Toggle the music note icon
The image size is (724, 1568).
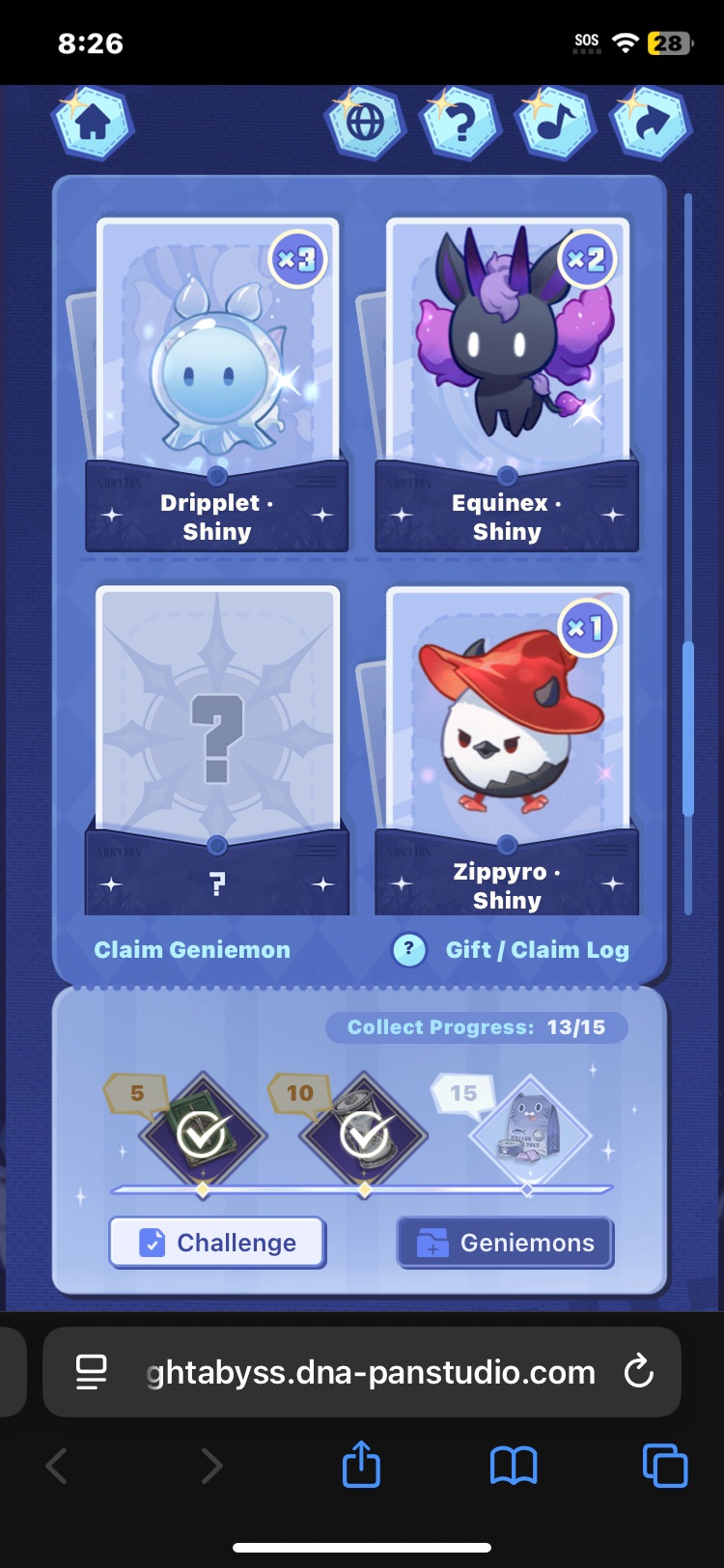(x=554, y=123)
